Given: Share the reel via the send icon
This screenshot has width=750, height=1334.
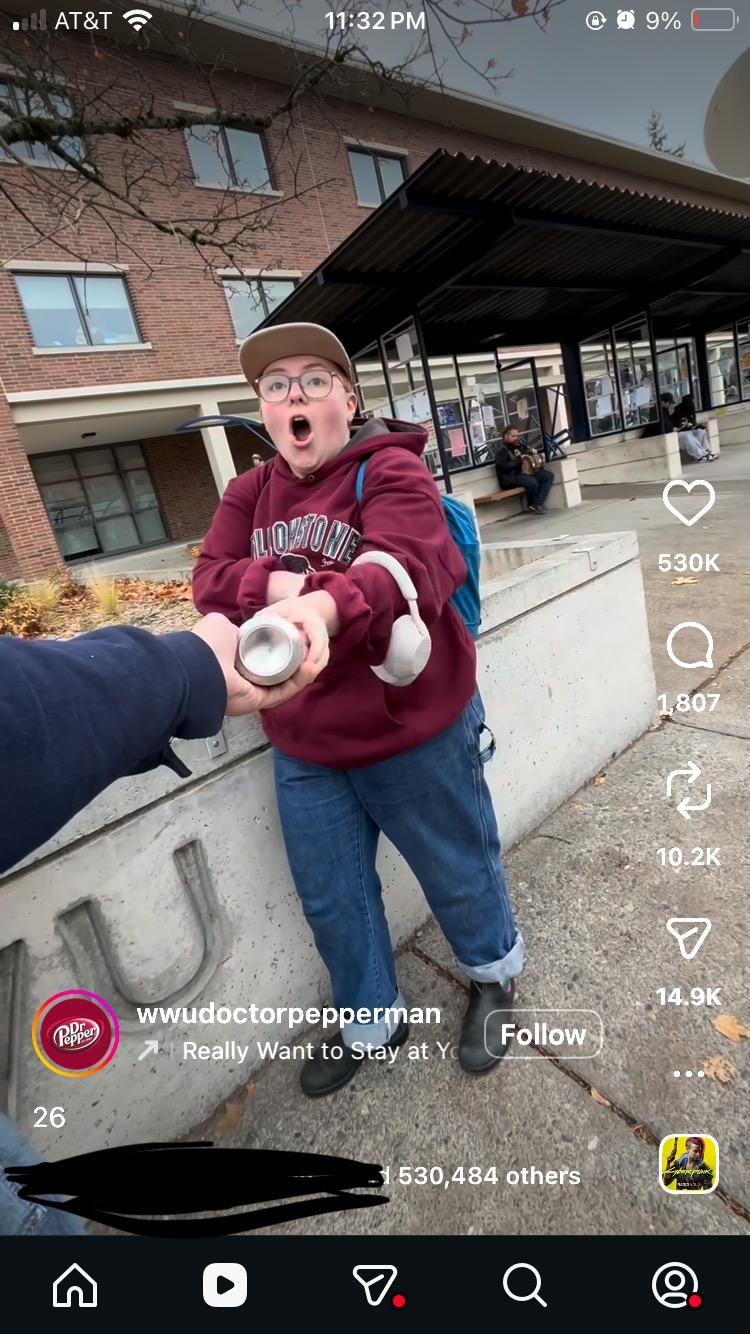Looking at the screenshot, I should tap(689, 938).
